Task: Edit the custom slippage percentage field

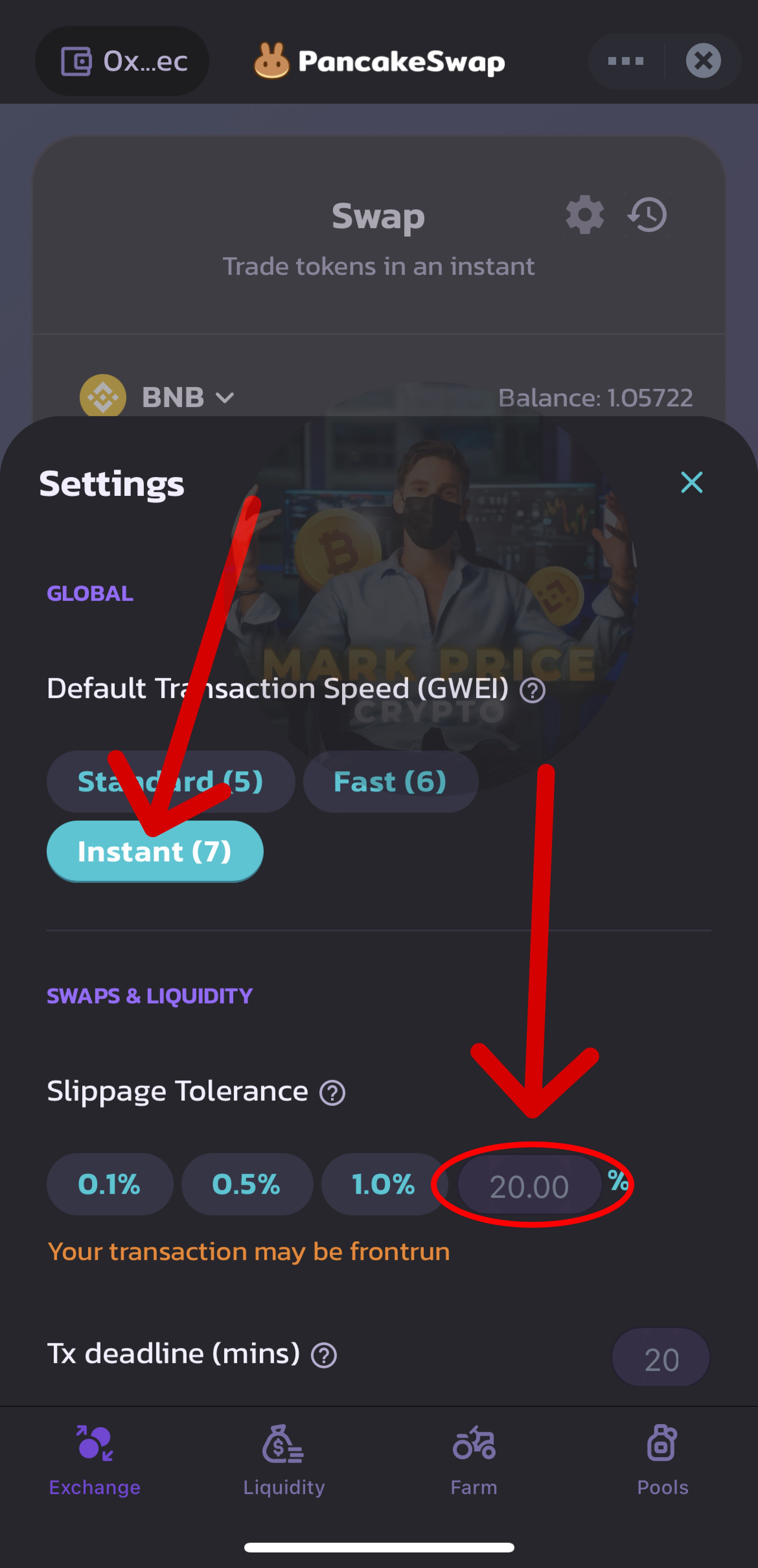Action: pos(529,1186)
